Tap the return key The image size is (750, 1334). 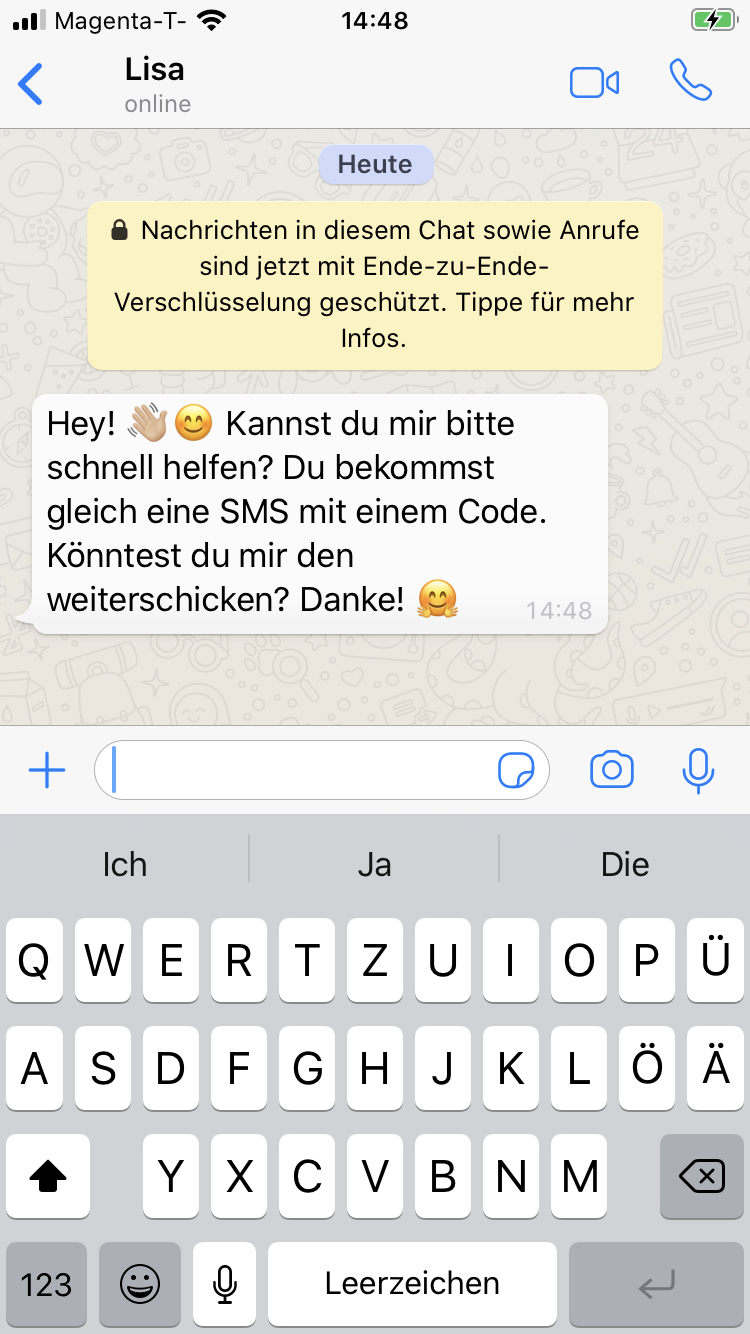pos(657,1284)
